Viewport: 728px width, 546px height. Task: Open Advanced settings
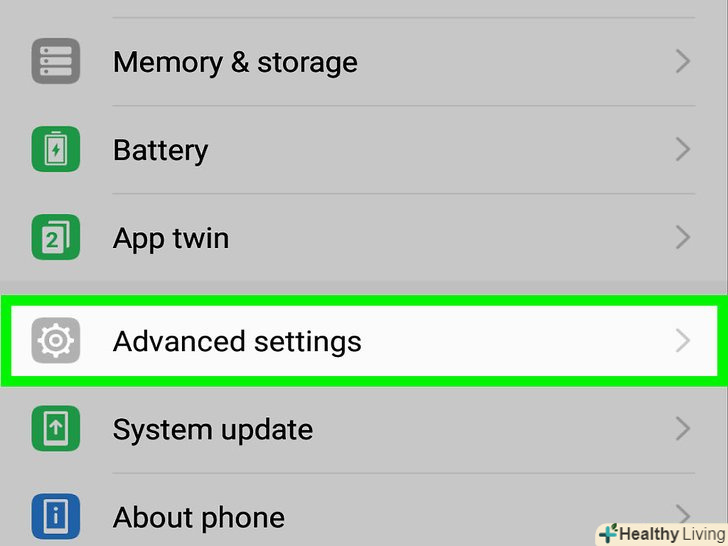(237, 341)
